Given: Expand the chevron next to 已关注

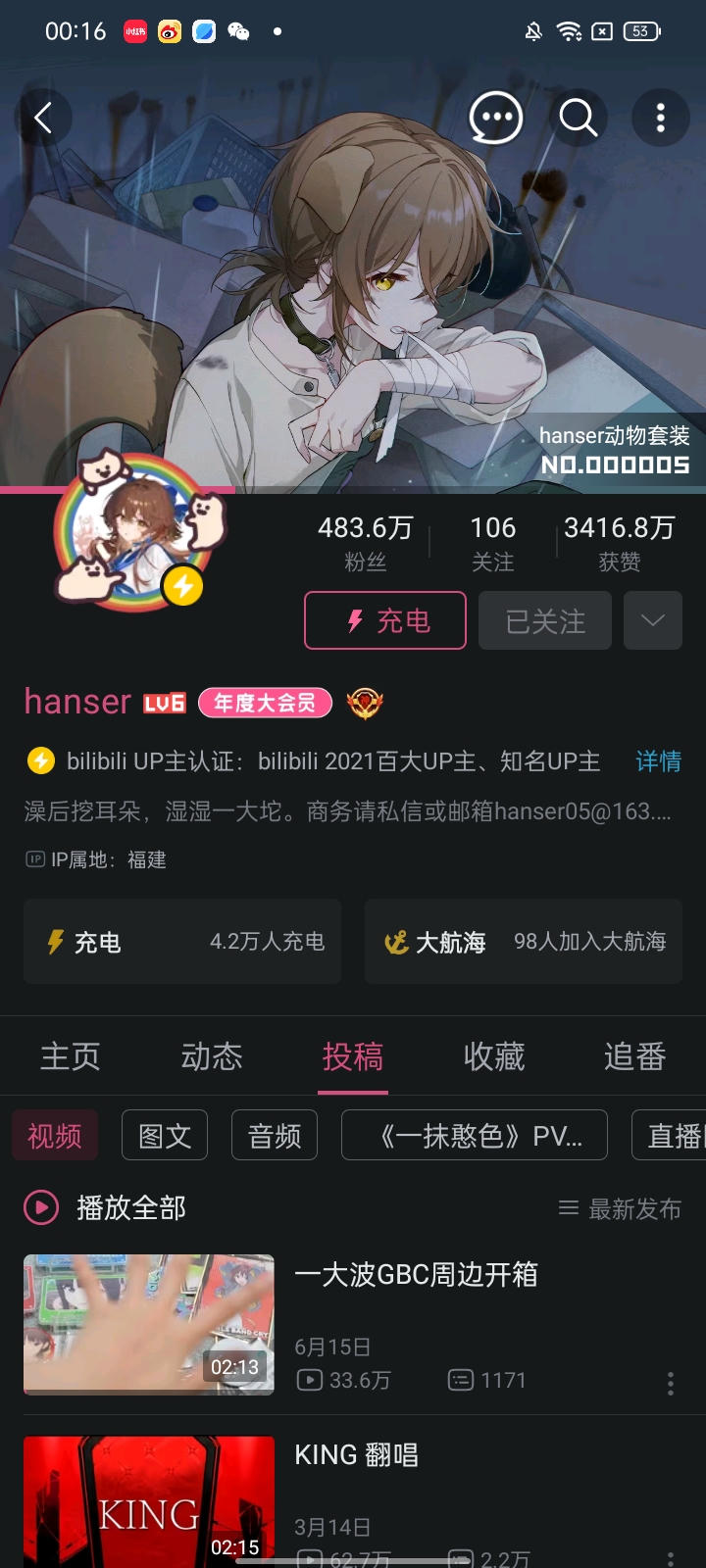Looking at the screenshot, I should [652, 620].
